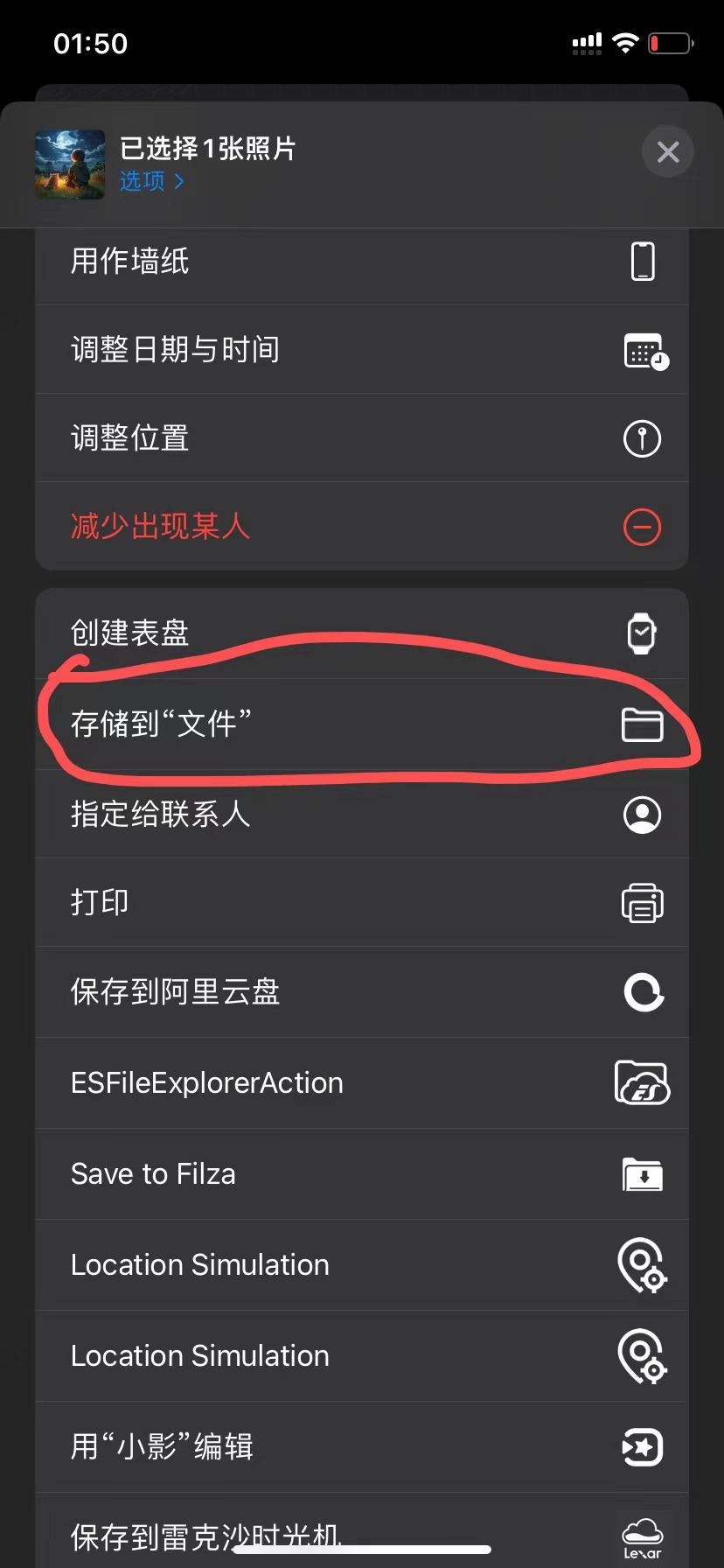Select 打印 to print the photo
724x1568 pixels.
pyautogui.click(x=361, y=903)
